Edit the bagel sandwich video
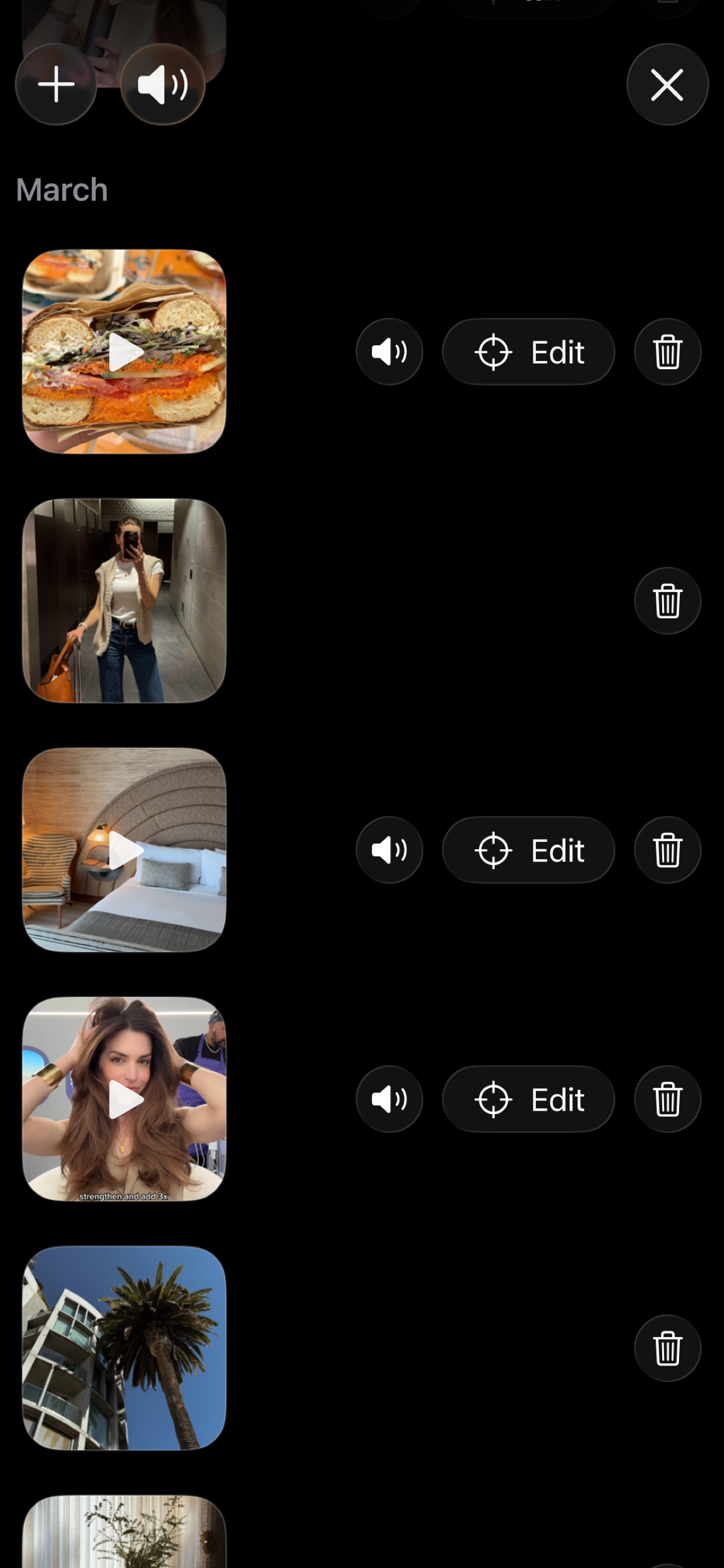The height and width of the screenshot is (1568, 724). click(528, 352)
